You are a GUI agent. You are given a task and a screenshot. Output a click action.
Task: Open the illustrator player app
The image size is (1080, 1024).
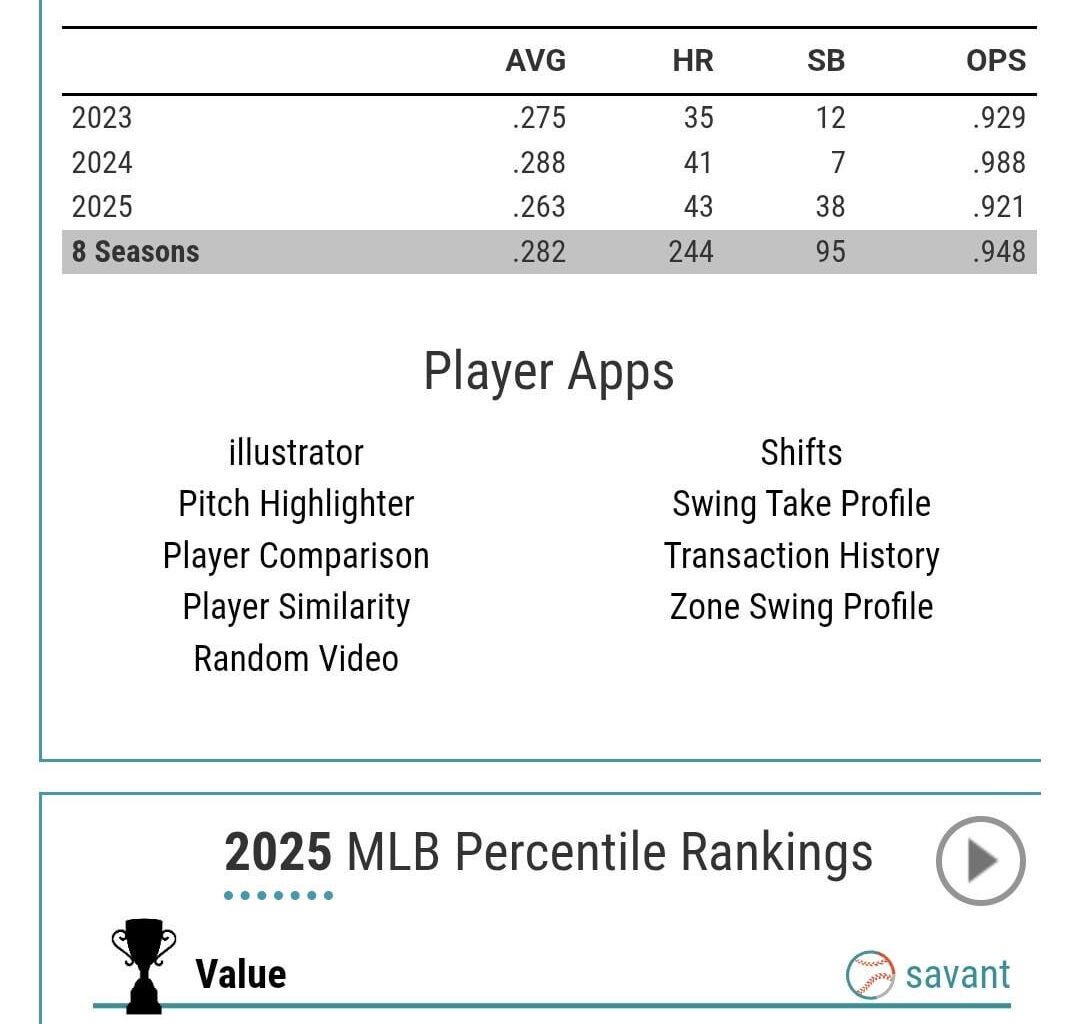point(296,453)
